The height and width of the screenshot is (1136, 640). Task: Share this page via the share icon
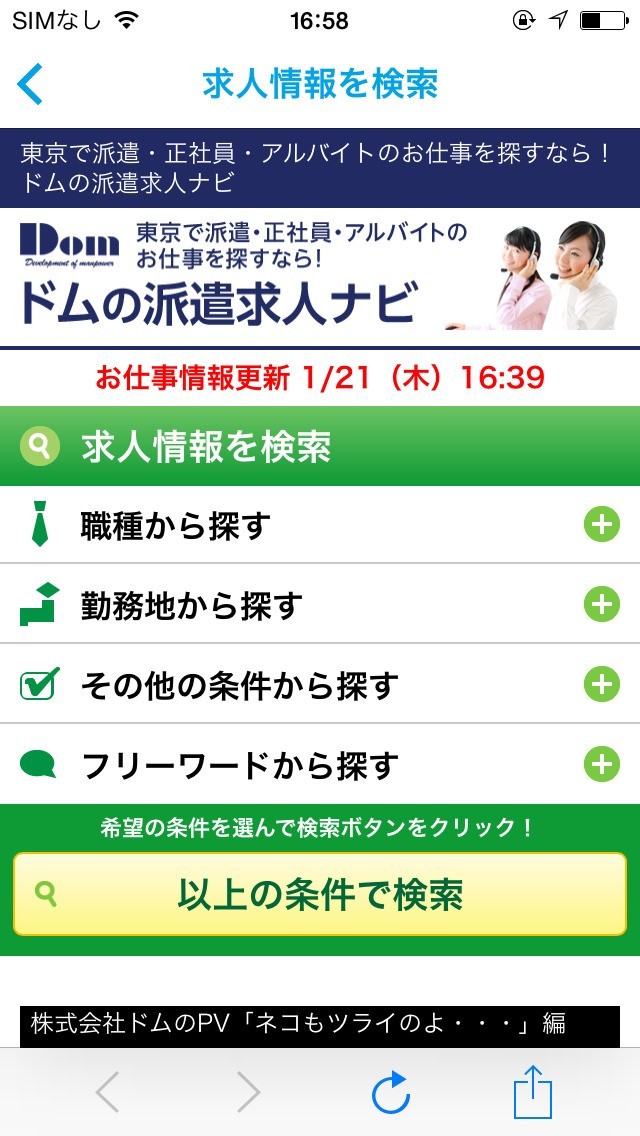533,1093
